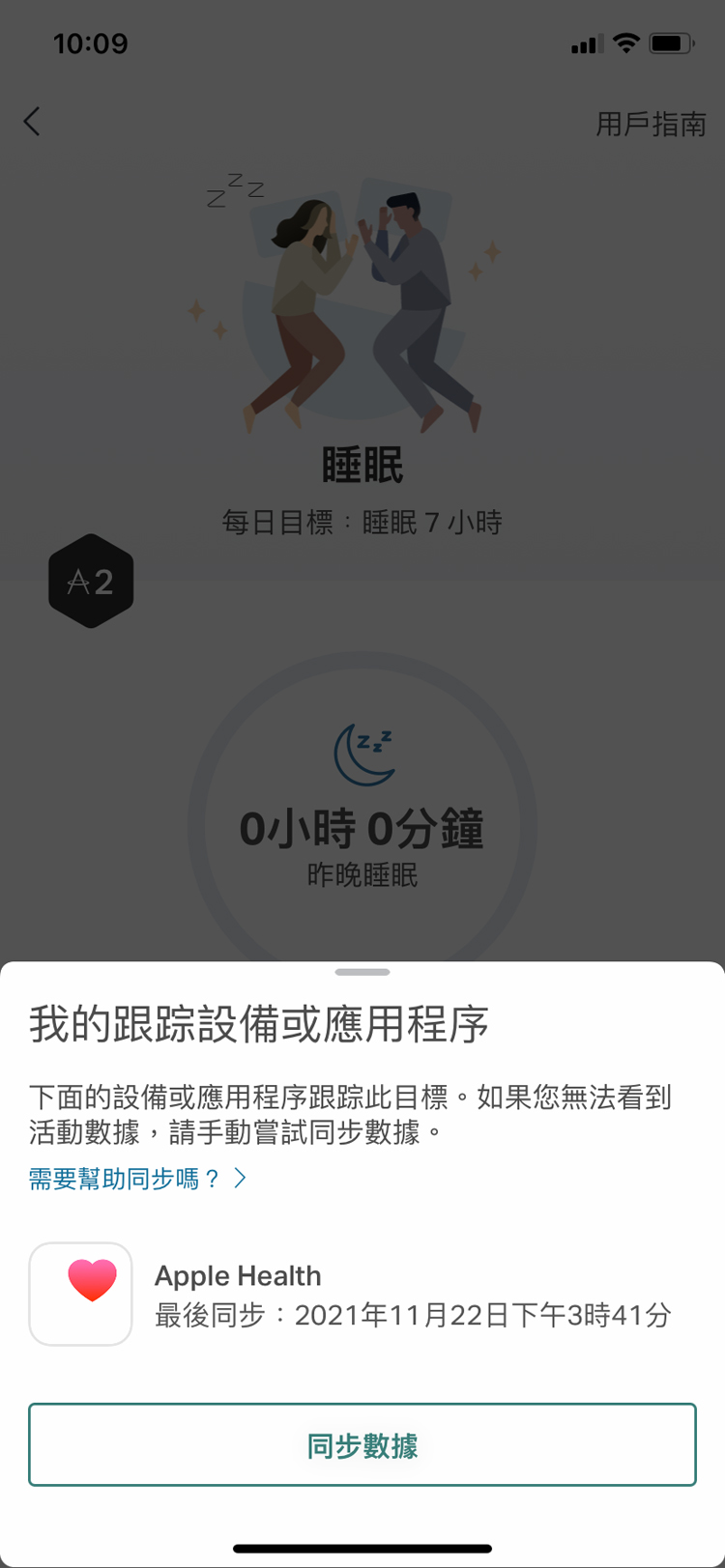This screenshot has height=1568, width=725.
Task: Tap the 同步數據 sync button
Action: 362,1444
